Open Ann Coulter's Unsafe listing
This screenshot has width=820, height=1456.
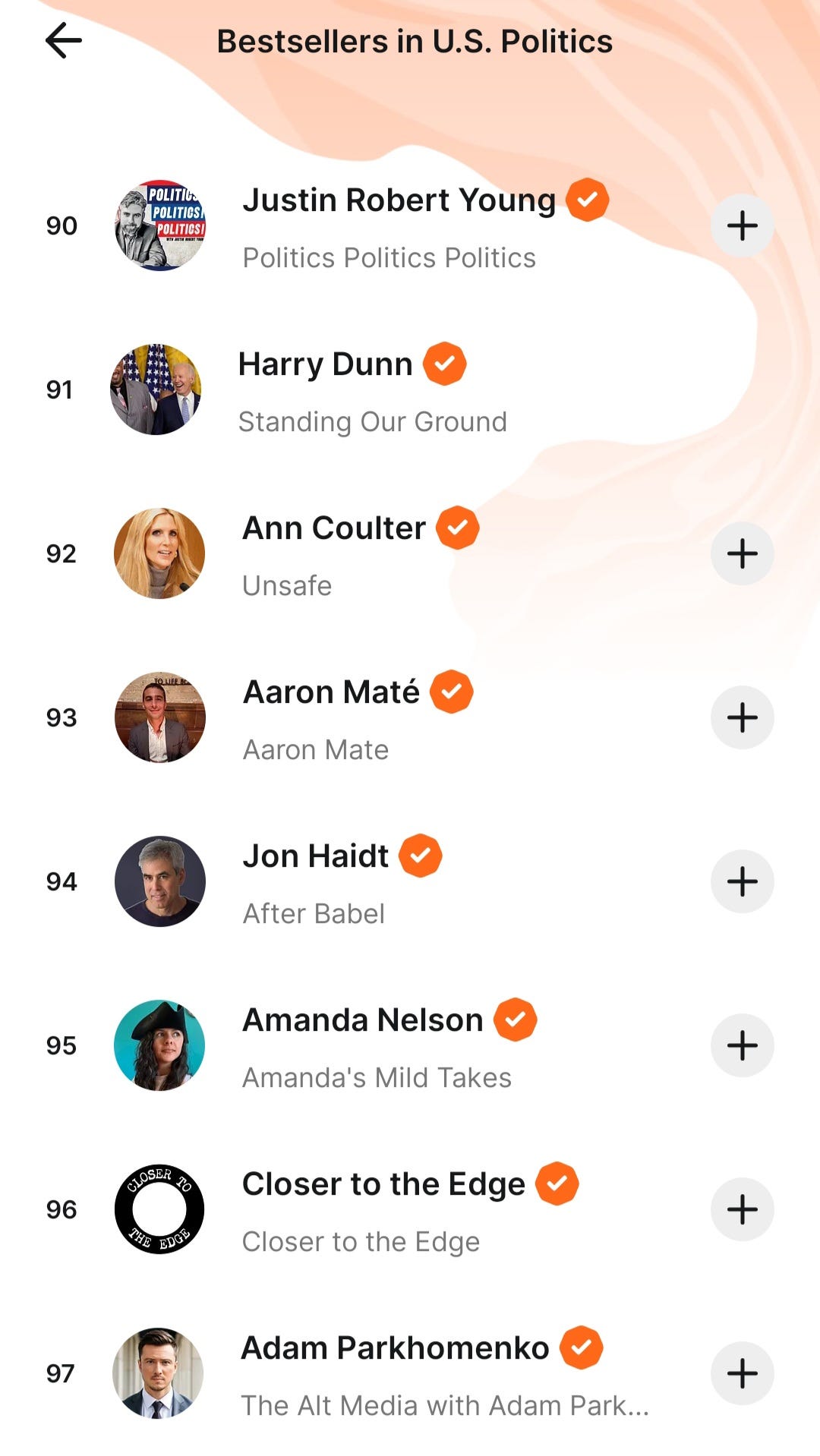pyautogui.click(x=410, y=553)
